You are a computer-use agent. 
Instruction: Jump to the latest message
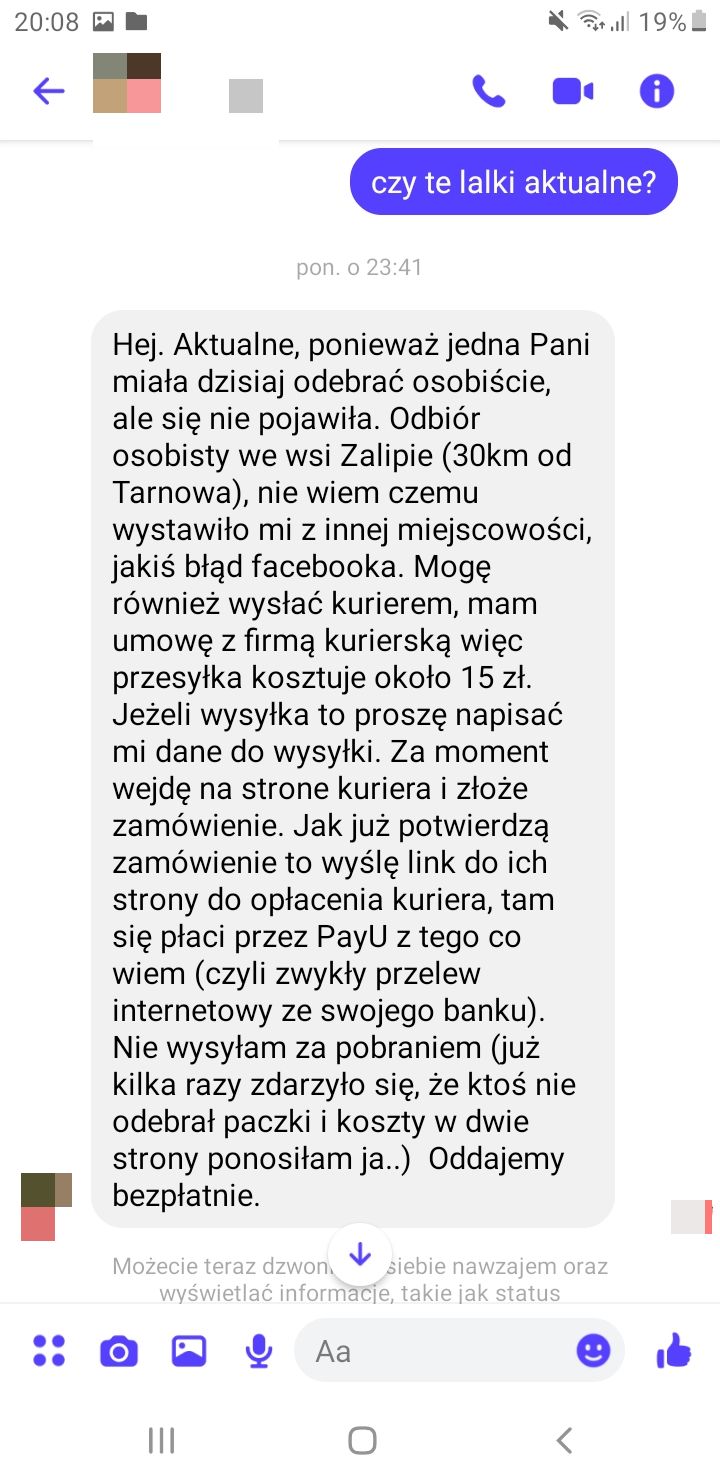point(360,1254)
